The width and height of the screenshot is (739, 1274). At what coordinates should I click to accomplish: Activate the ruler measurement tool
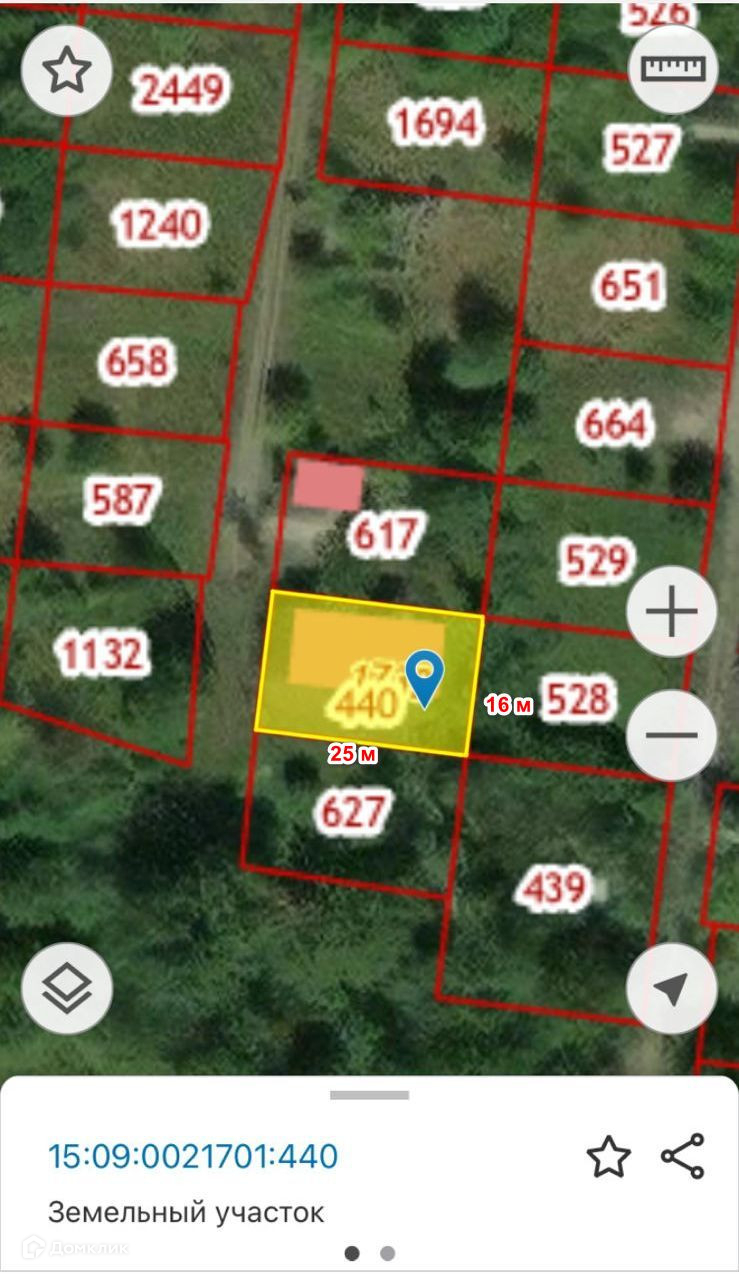[672, 69]
